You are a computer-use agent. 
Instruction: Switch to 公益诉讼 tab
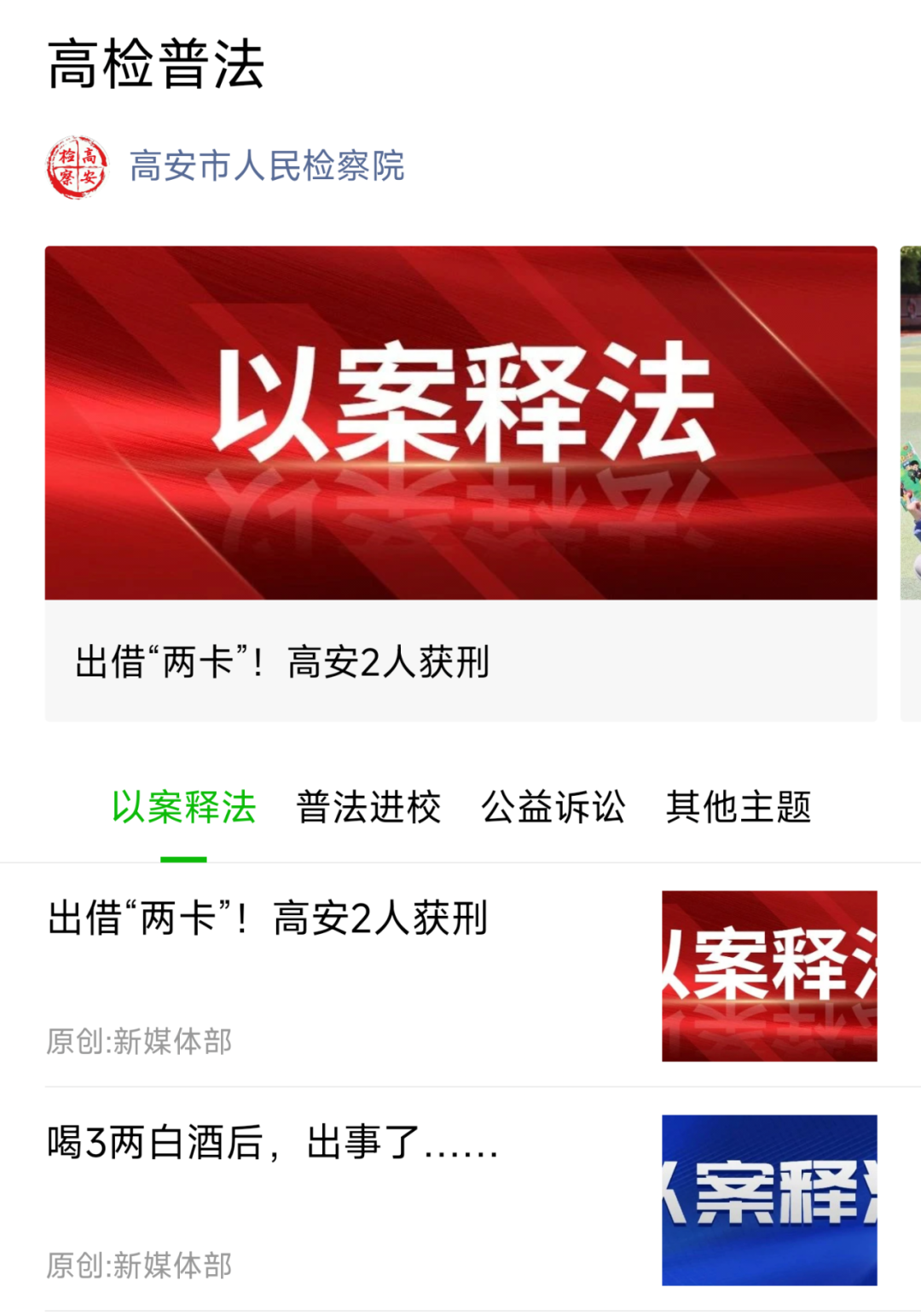click(x=553, y=807)
